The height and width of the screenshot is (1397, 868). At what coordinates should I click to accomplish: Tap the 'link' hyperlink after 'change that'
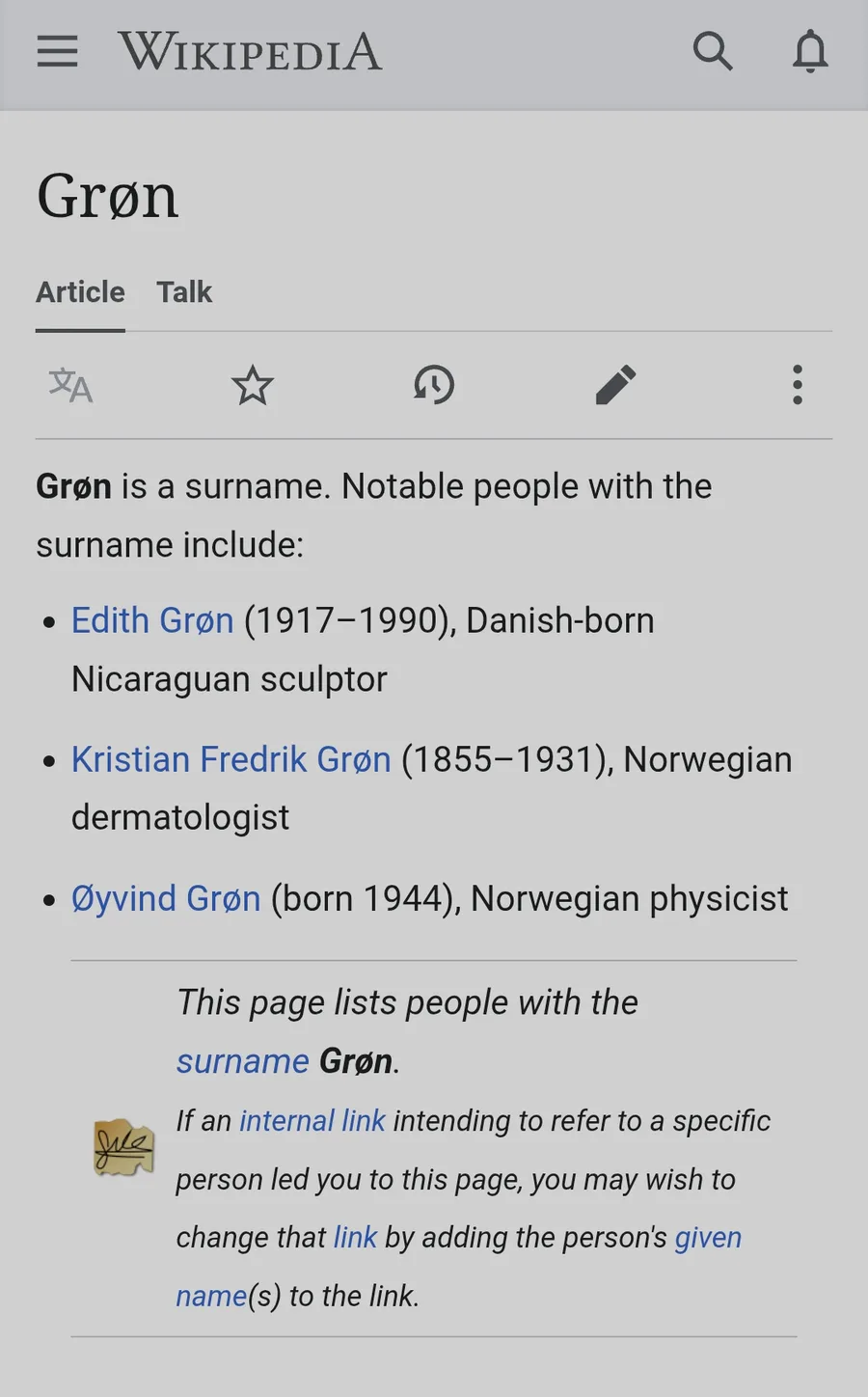click(355, 1238)
